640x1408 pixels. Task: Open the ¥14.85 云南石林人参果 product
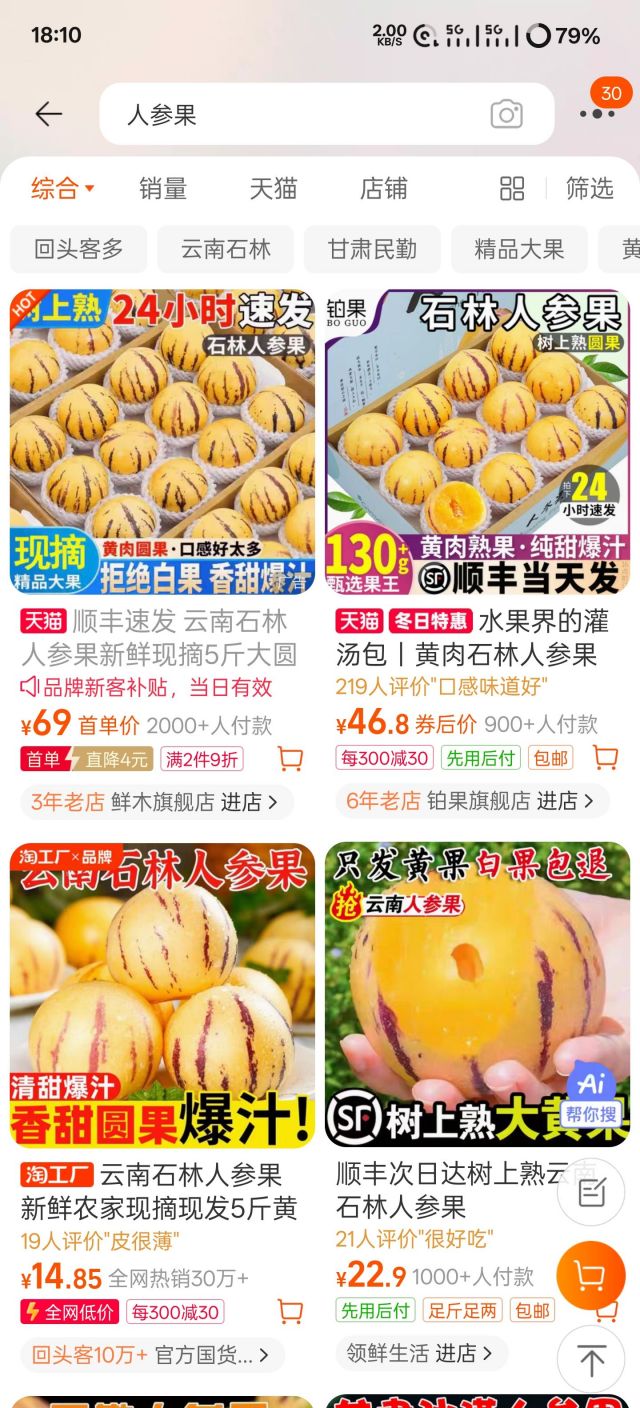(x=162, y=995)
